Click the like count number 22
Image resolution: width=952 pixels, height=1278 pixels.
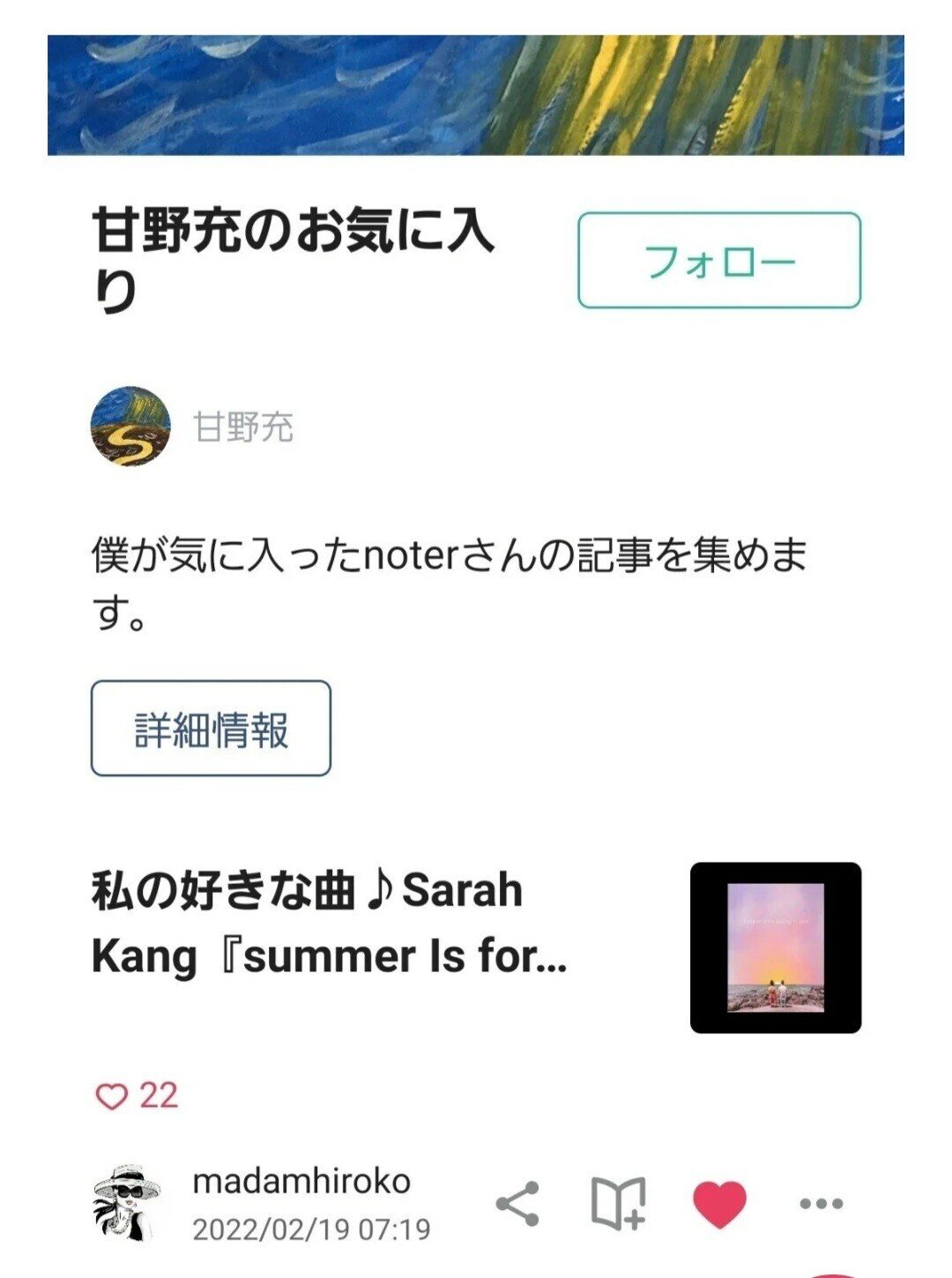(x=159, y=1096)
